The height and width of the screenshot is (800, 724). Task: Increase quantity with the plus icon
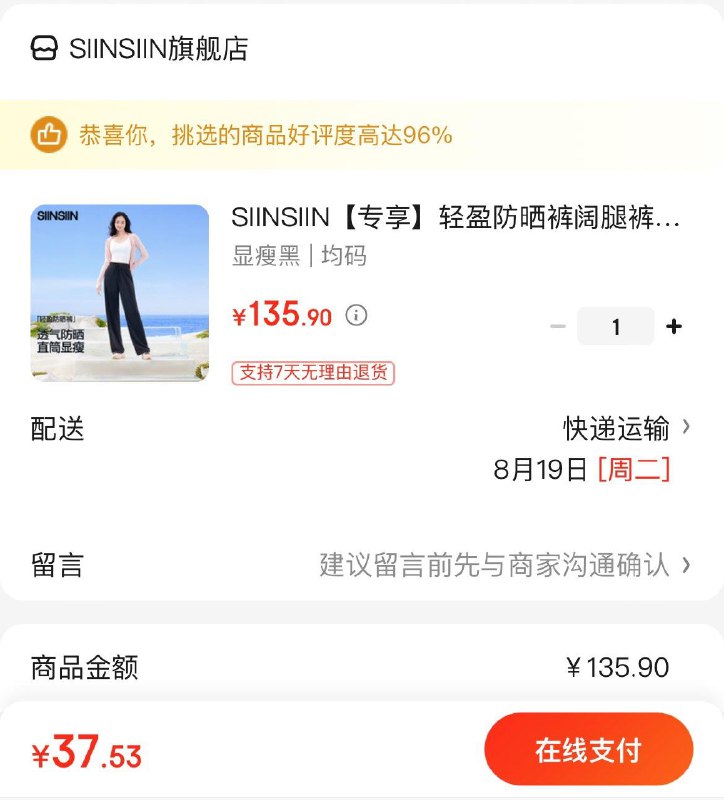click(674, 326)
